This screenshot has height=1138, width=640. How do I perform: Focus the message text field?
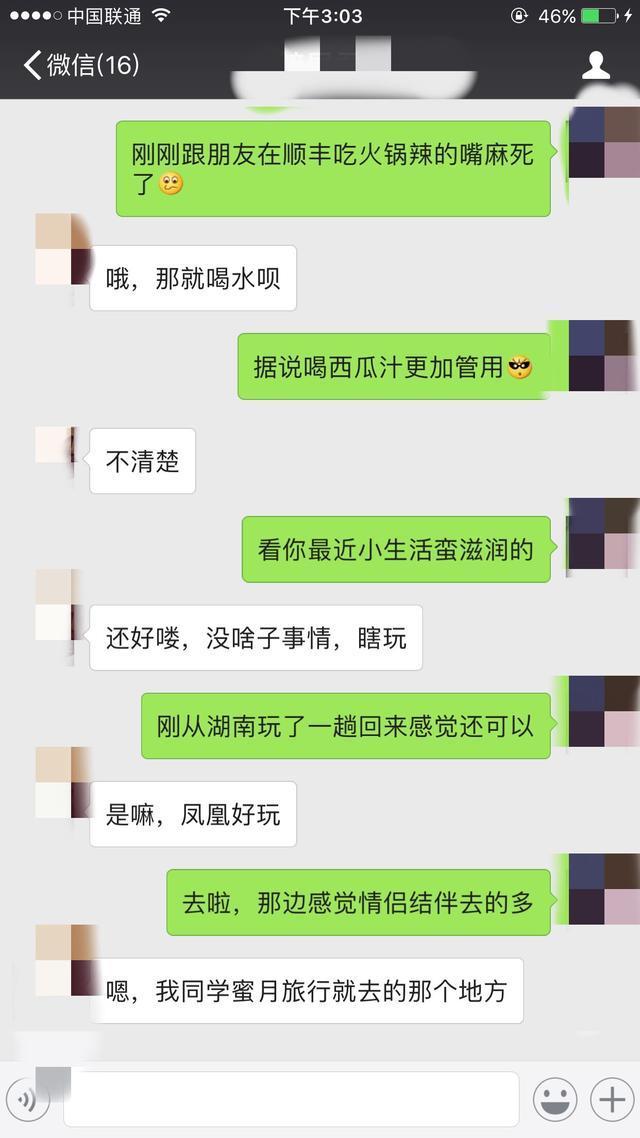[x=290, y=1100]
